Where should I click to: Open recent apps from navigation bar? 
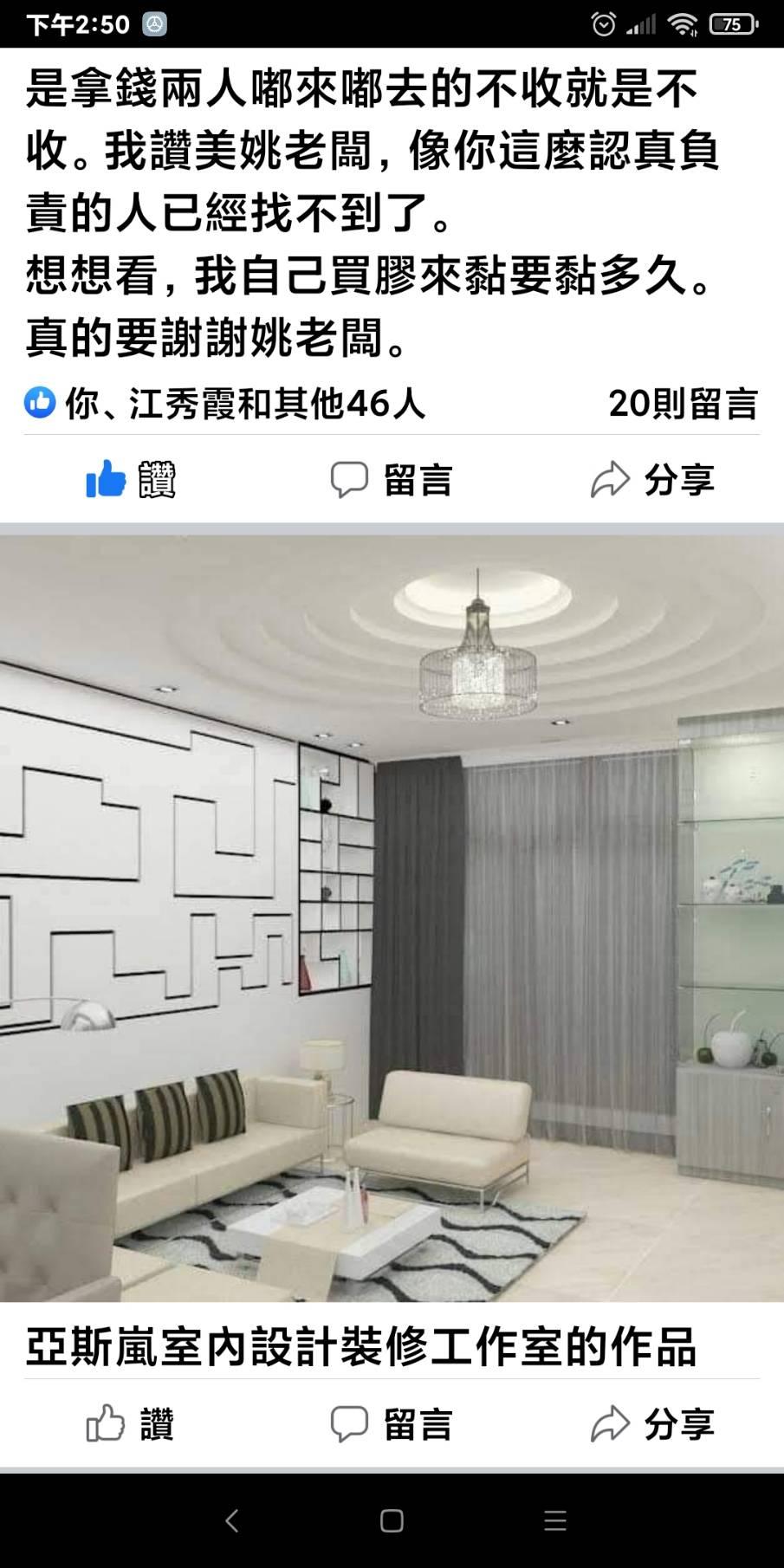tap(554, 1520)
